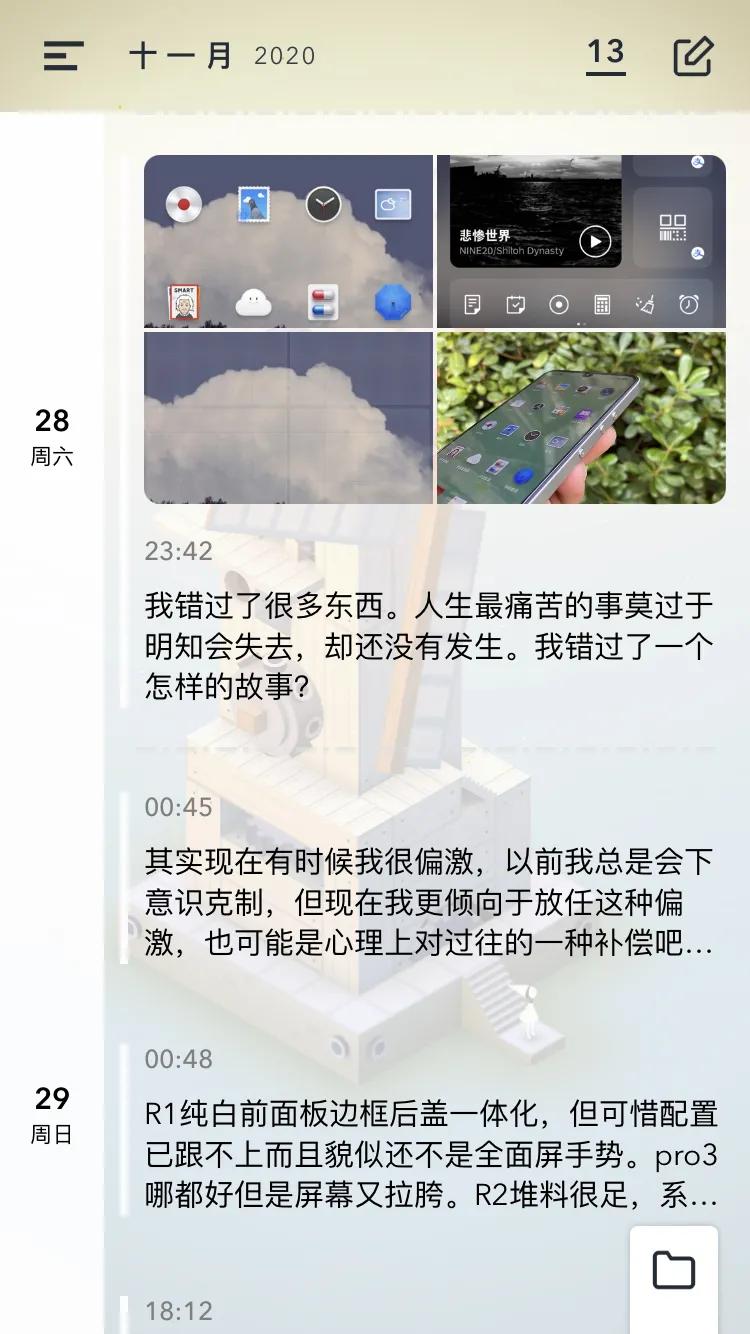Click the weather app icon in the cloud wallpaper photo
The height and width of the screenshot is (1334, 750).
[392, 204]
